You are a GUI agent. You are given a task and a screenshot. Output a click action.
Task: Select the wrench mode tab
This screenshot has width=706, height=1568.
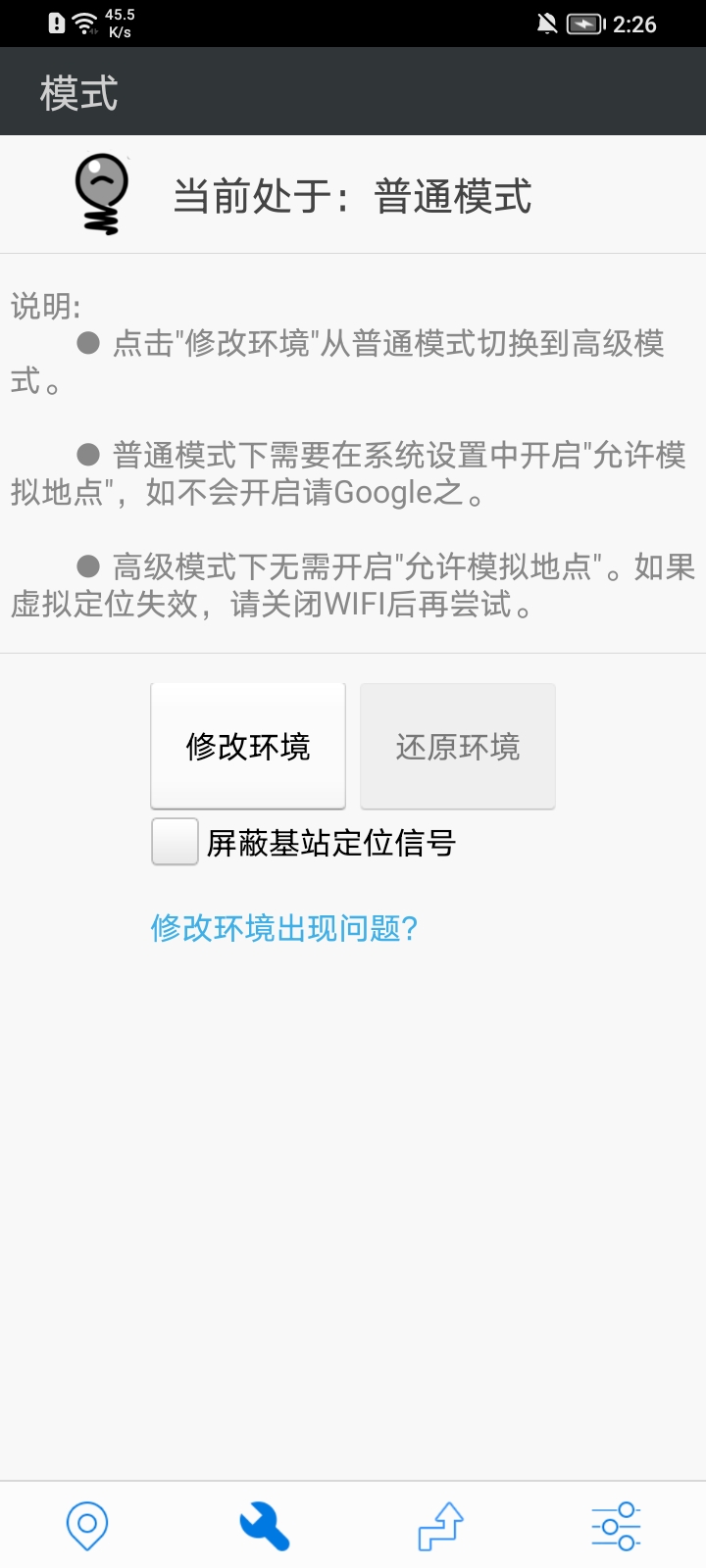tap(264, 1526)
